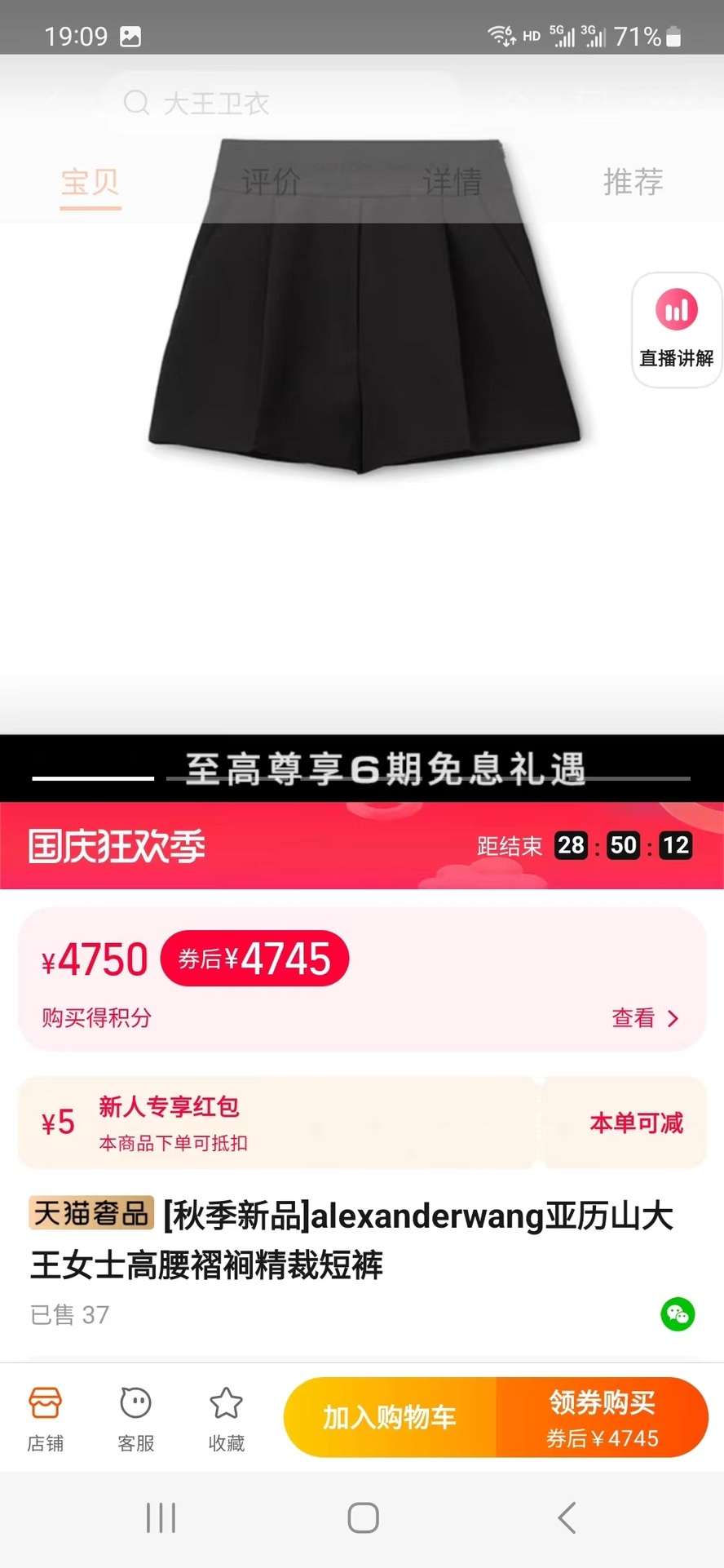Go back with system back button
This screenshot has width=724, height=1568.
point(567,1518)
